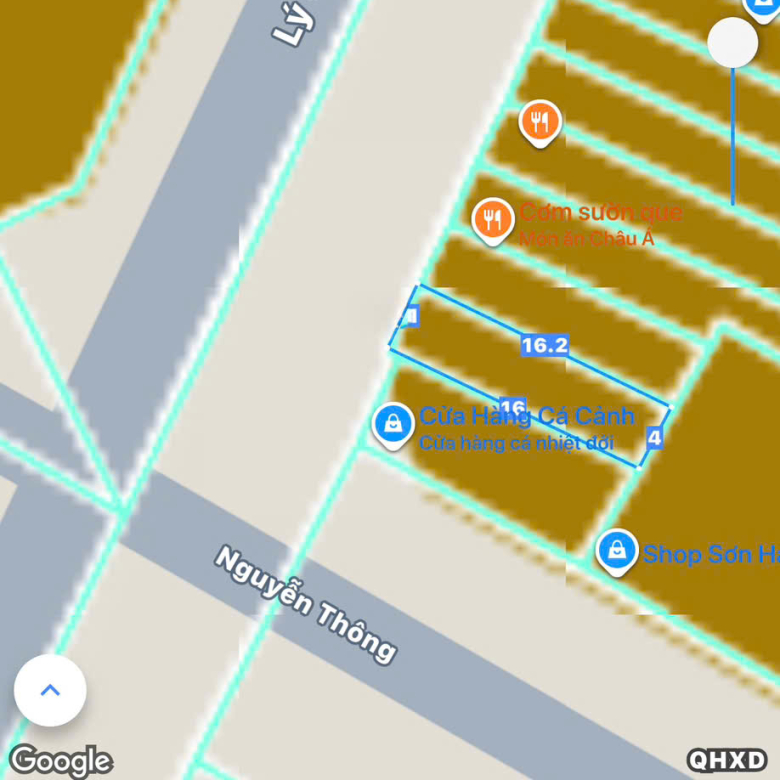The width and height of the screenshot is (780, 780).
Task: Select the Cửa Hàng Cá Cảnh shop pin
Action: tap(394, 424)
